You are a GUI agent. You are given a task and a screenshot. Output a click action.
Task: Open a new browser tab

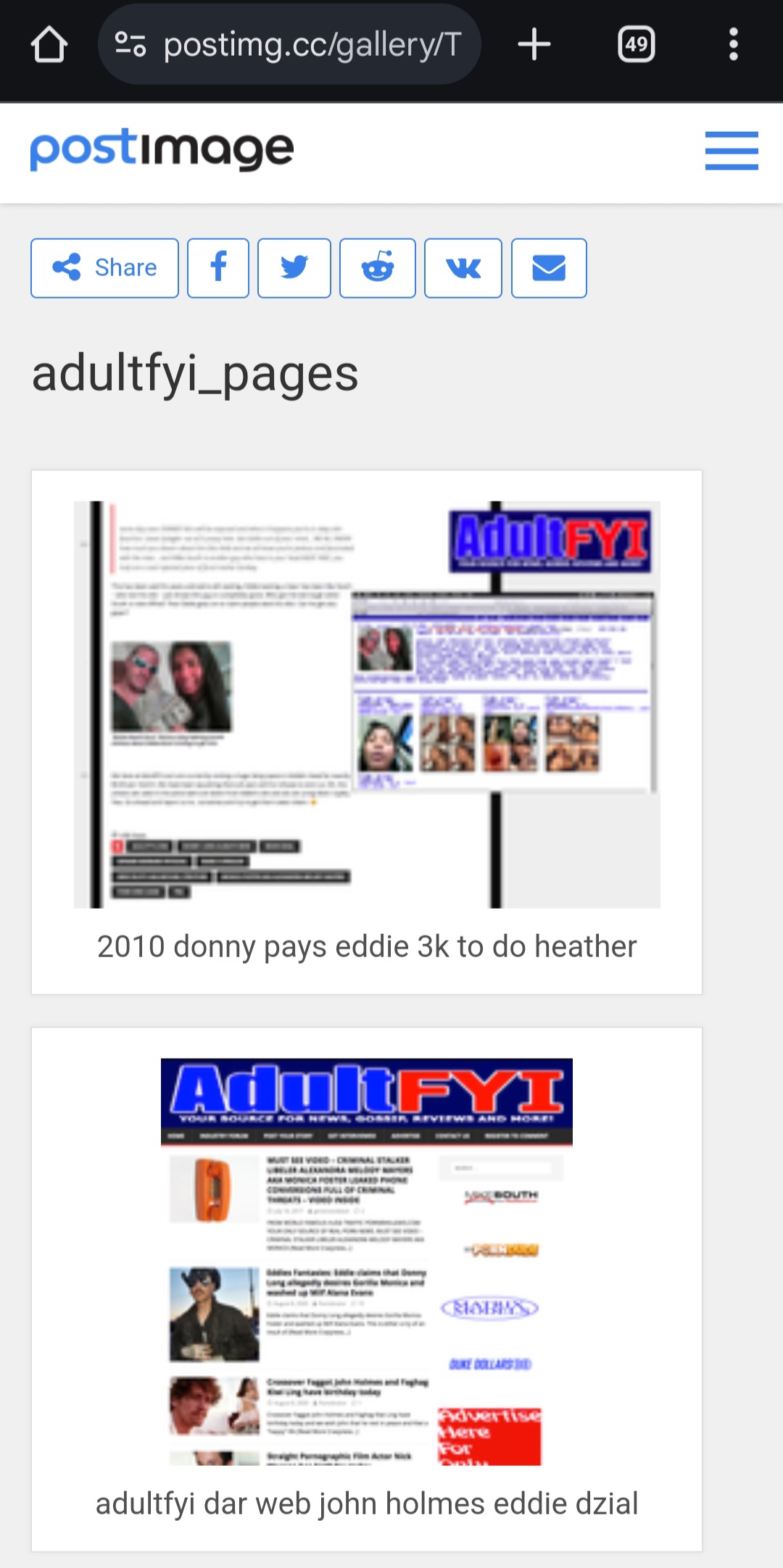(534, 45)
